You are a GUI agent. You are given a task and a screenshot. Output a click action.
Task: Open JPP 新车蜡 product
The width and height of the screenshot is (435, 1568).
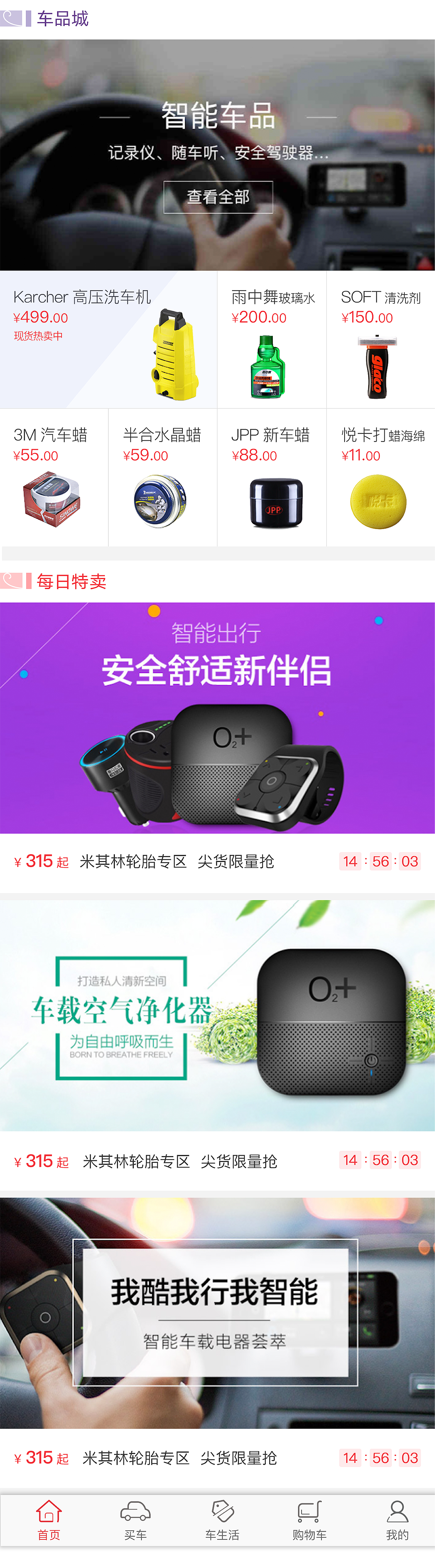pyautogui.click(x=272, y=478)
